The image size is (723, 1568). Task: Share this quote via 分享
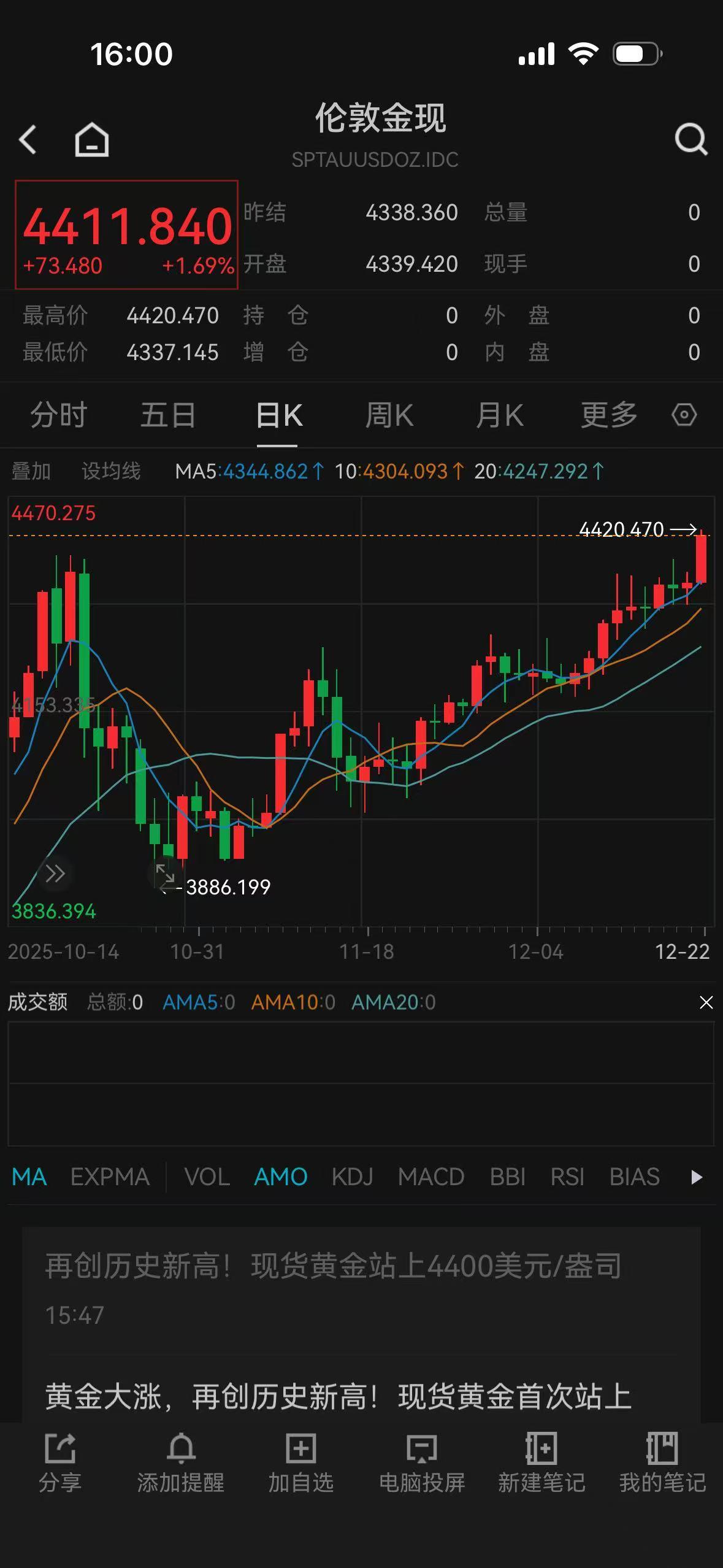click(x=60, y=1462)
